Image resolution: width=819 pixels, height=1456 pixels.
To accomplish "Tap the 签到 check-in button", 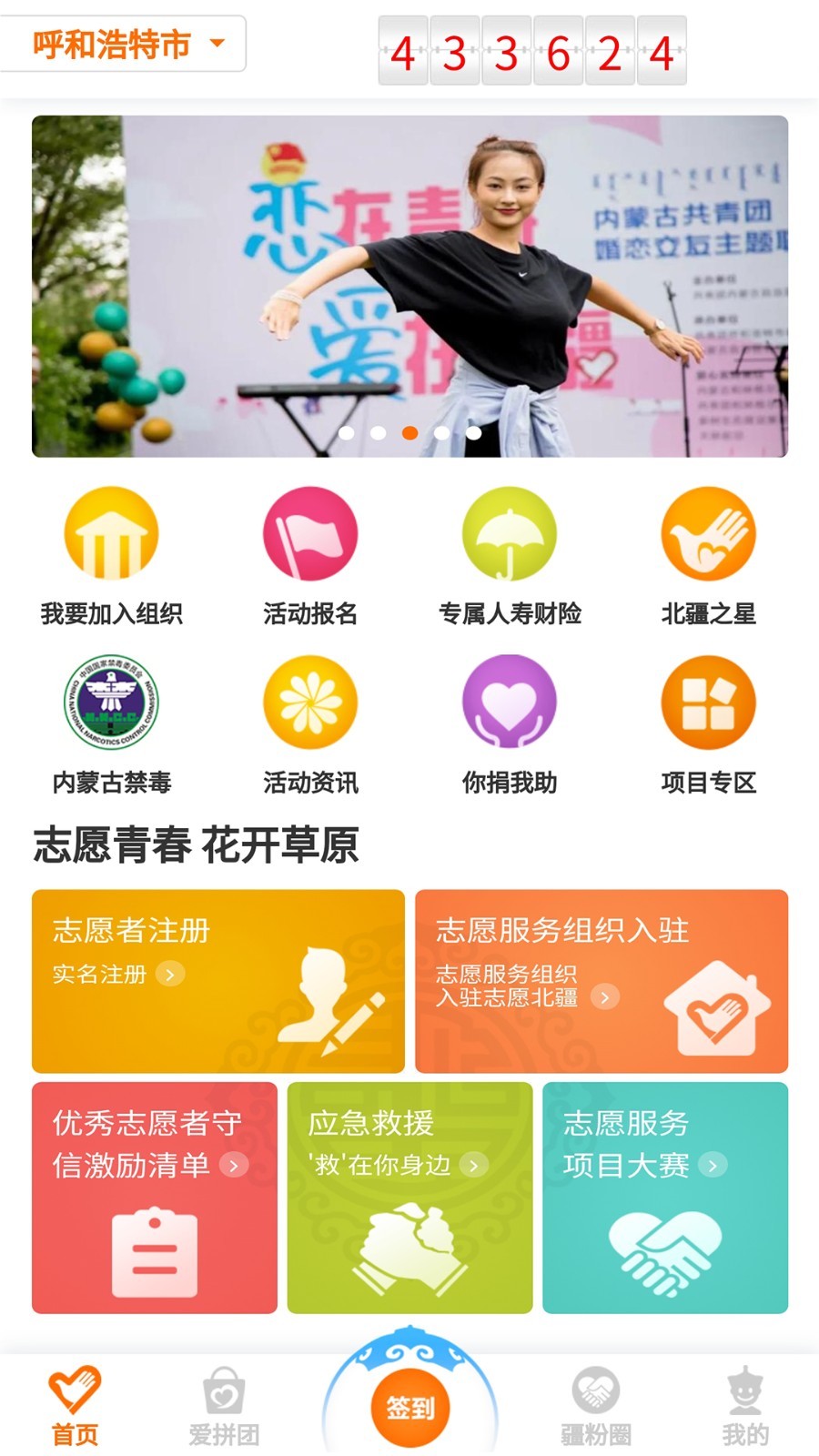I will coord(410,1407).
